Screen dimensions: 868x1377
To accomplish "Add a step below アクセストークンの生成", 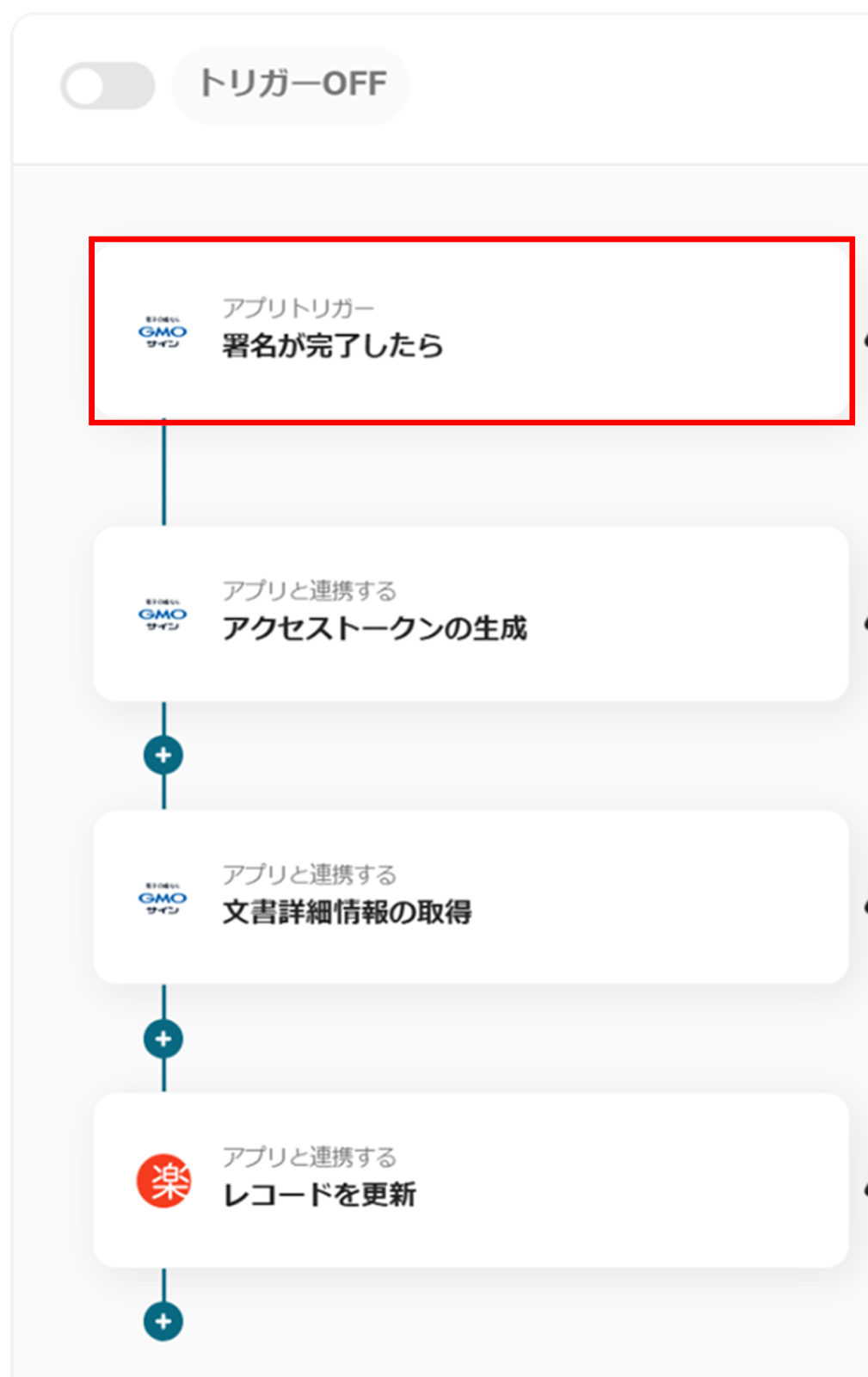I will click(x=163, y=756).
